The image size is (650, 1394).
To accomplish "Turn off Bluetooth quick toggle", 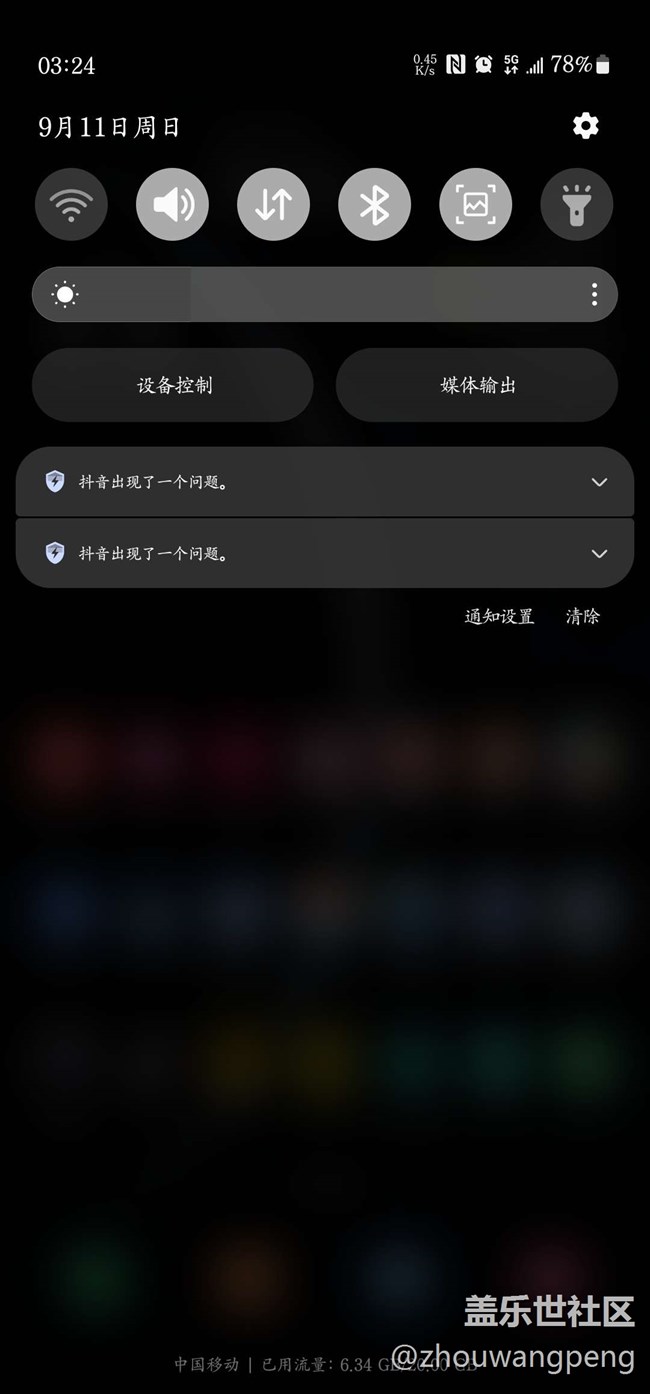I will tap(374, 205).
